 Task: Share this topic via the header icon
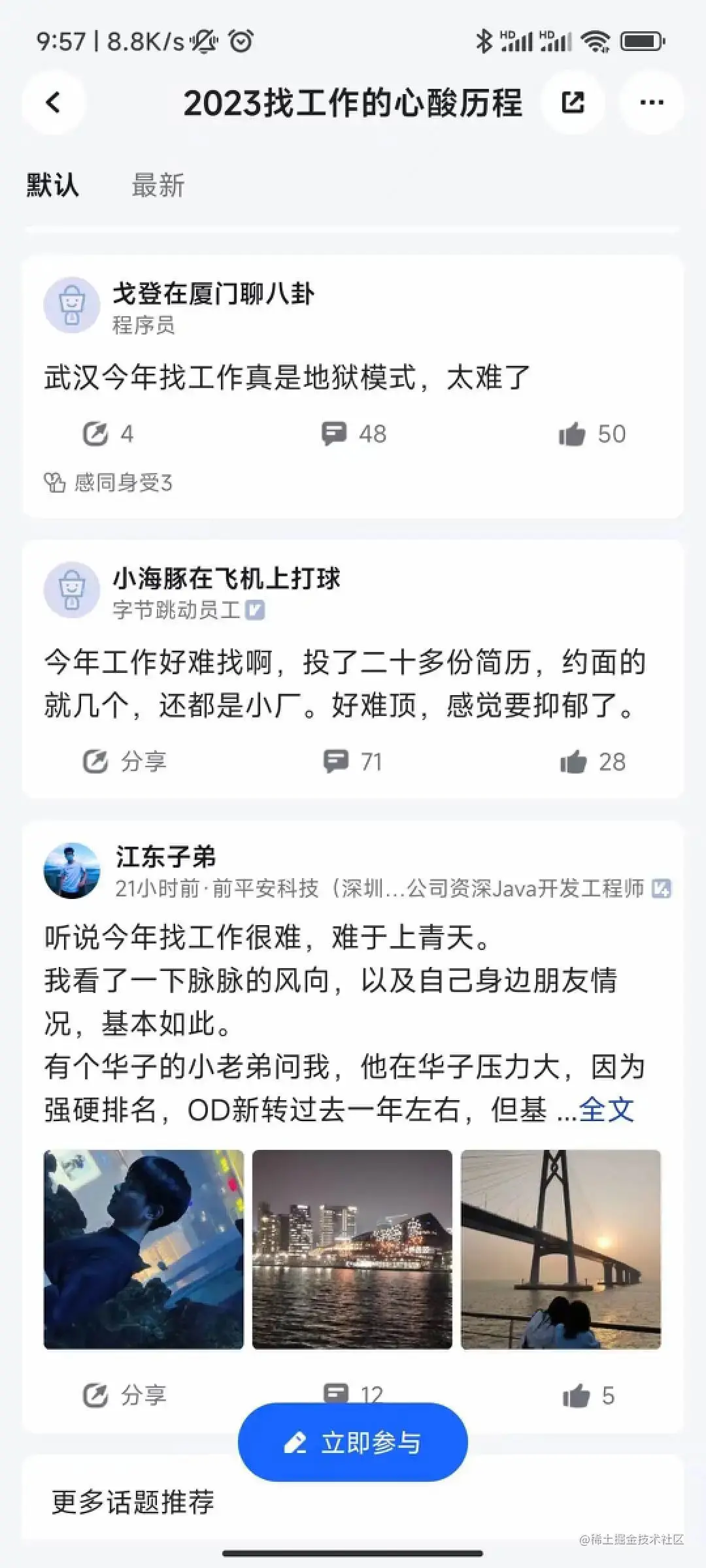[573, 103]
